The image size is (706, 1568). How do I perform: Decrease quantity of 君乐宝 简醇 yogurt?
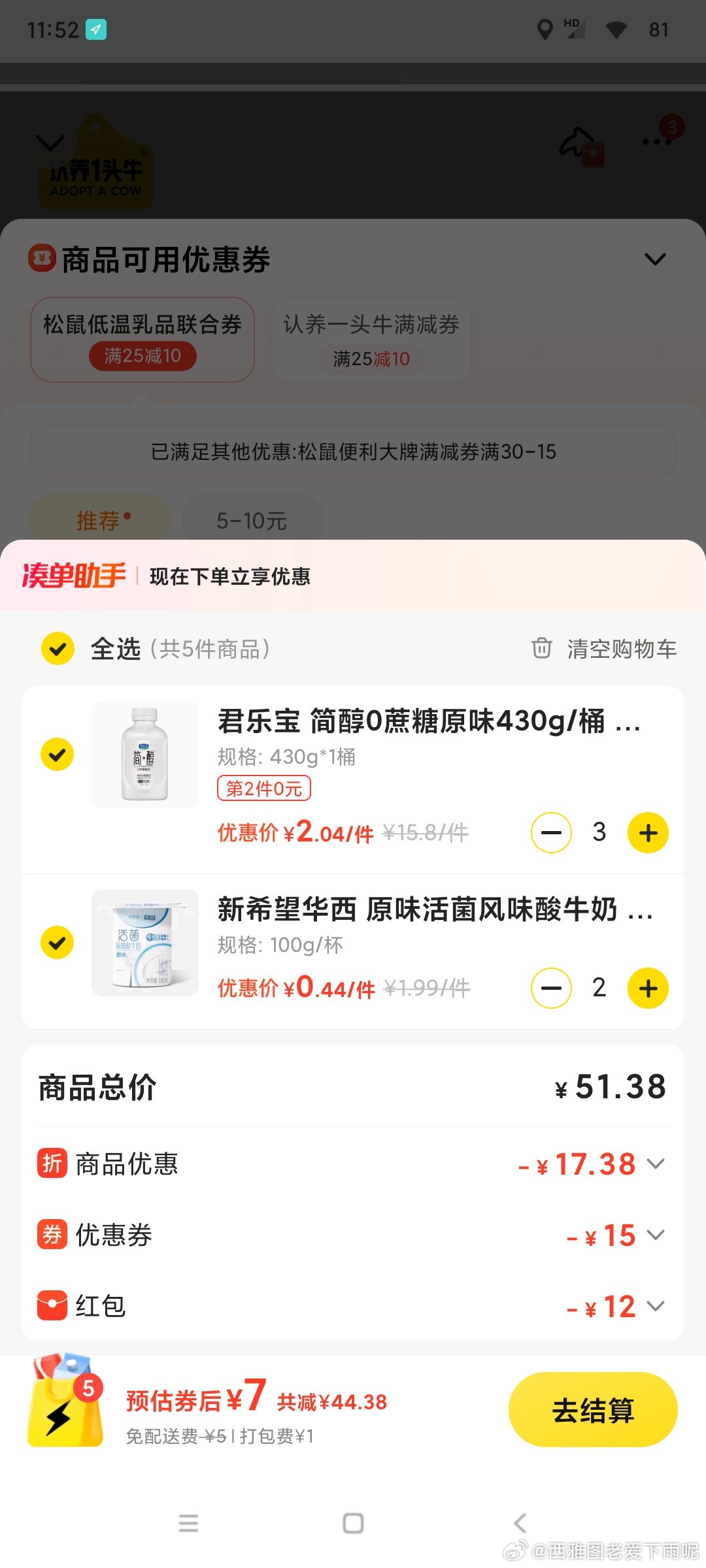551,833
